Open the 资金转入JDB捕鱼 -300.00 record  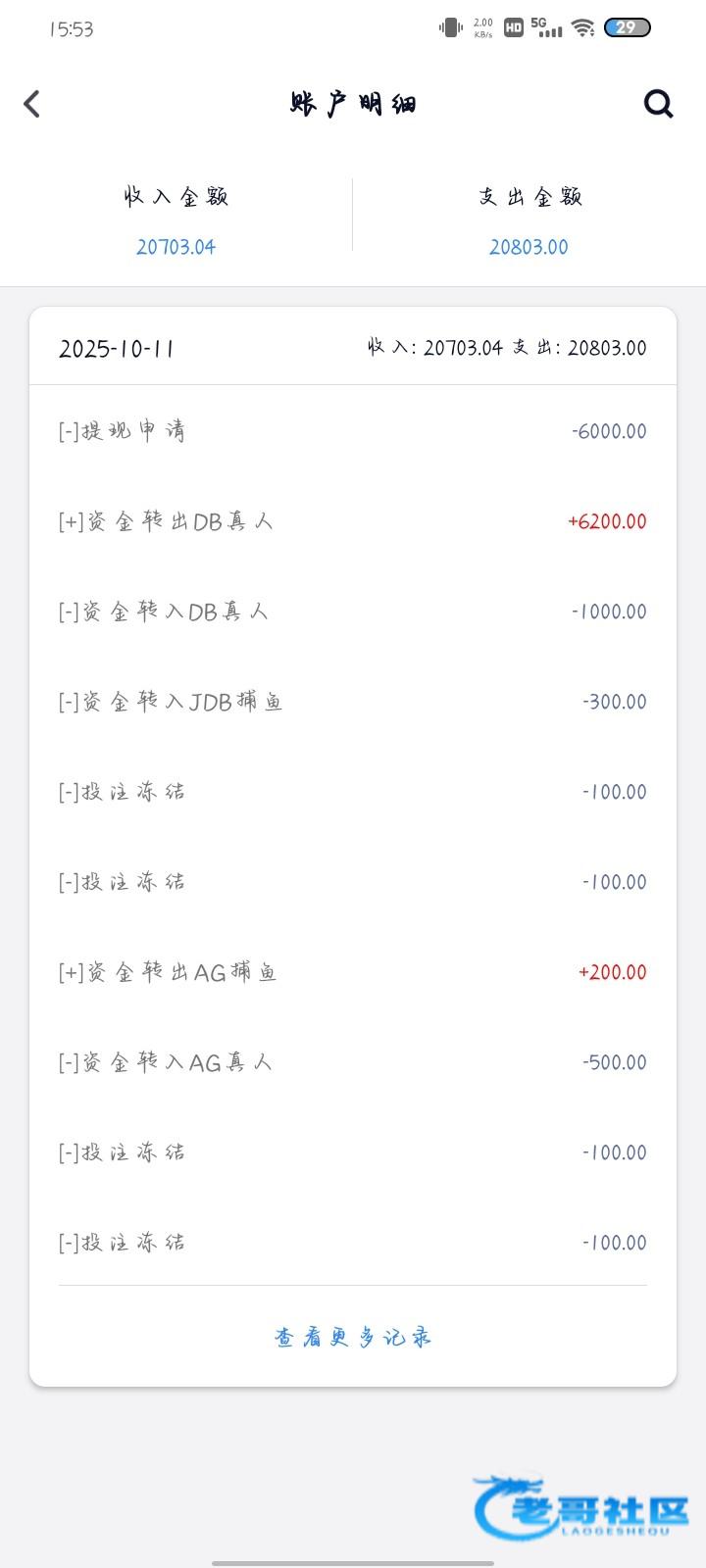(x=353, y=702)
